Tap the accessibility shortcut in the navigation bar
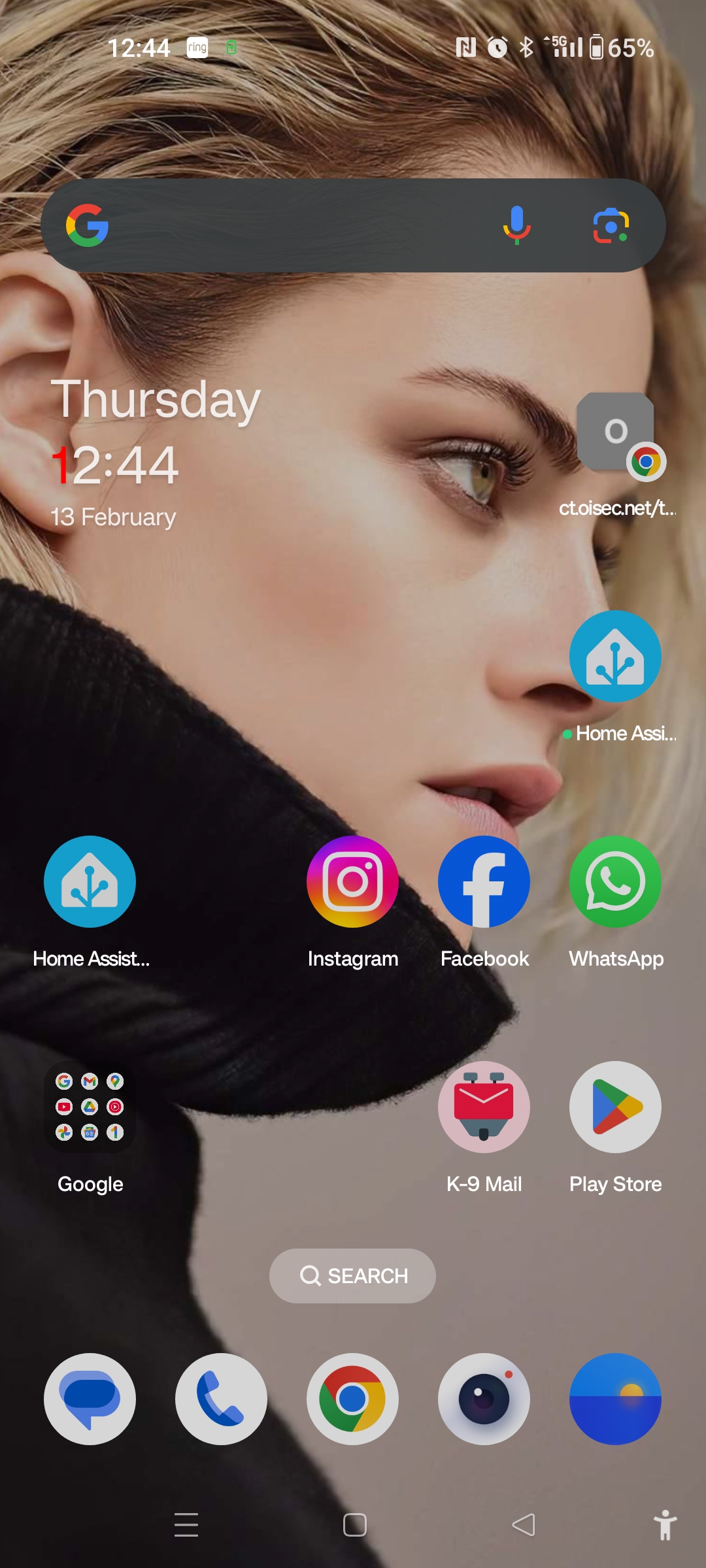Image resolution: width=706 pixels, height=1568 pixels. (x=665, y=1525)
